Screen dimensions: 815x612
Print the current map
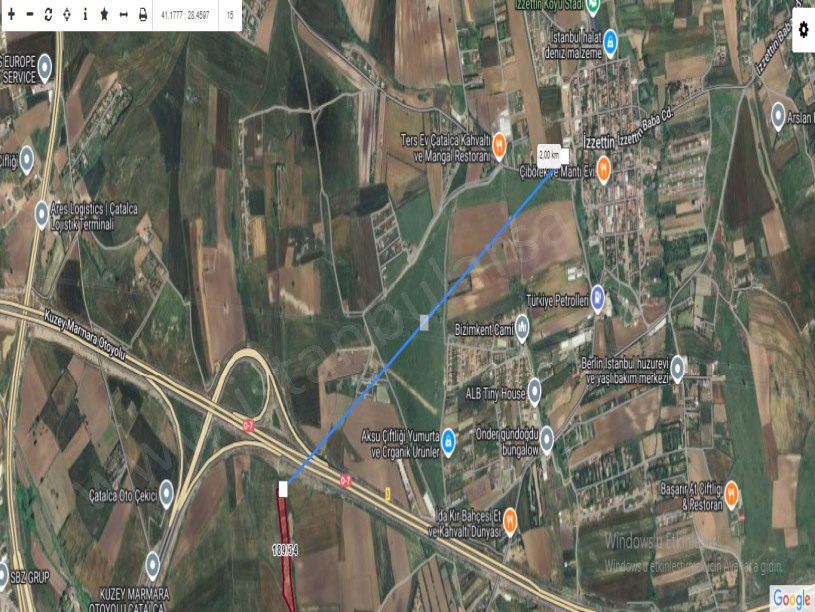pos(142,15)
